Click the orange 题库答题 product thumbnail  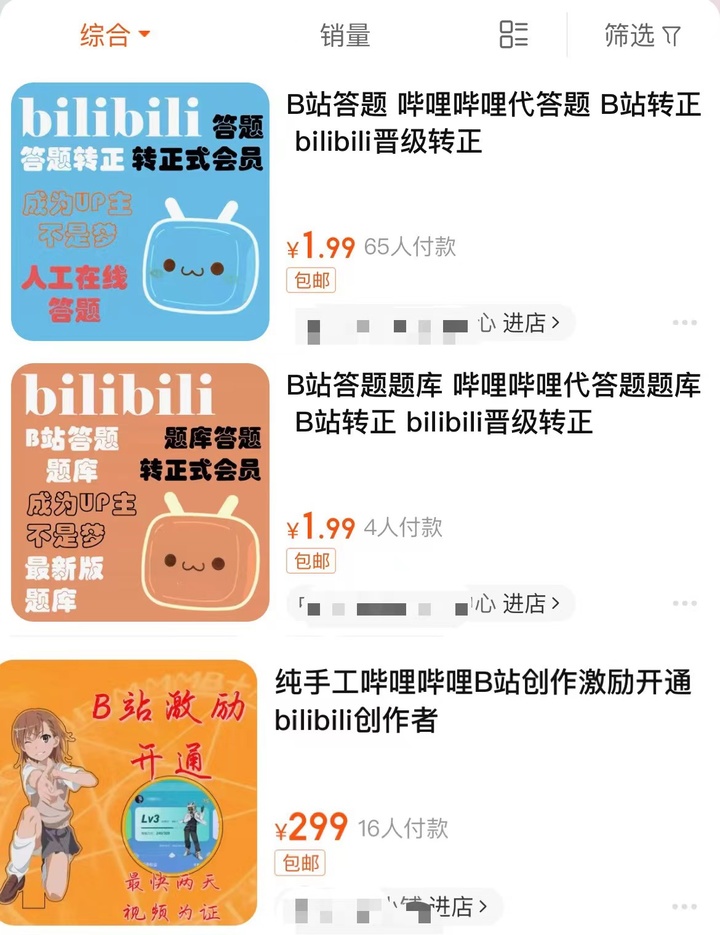(140, 489)
